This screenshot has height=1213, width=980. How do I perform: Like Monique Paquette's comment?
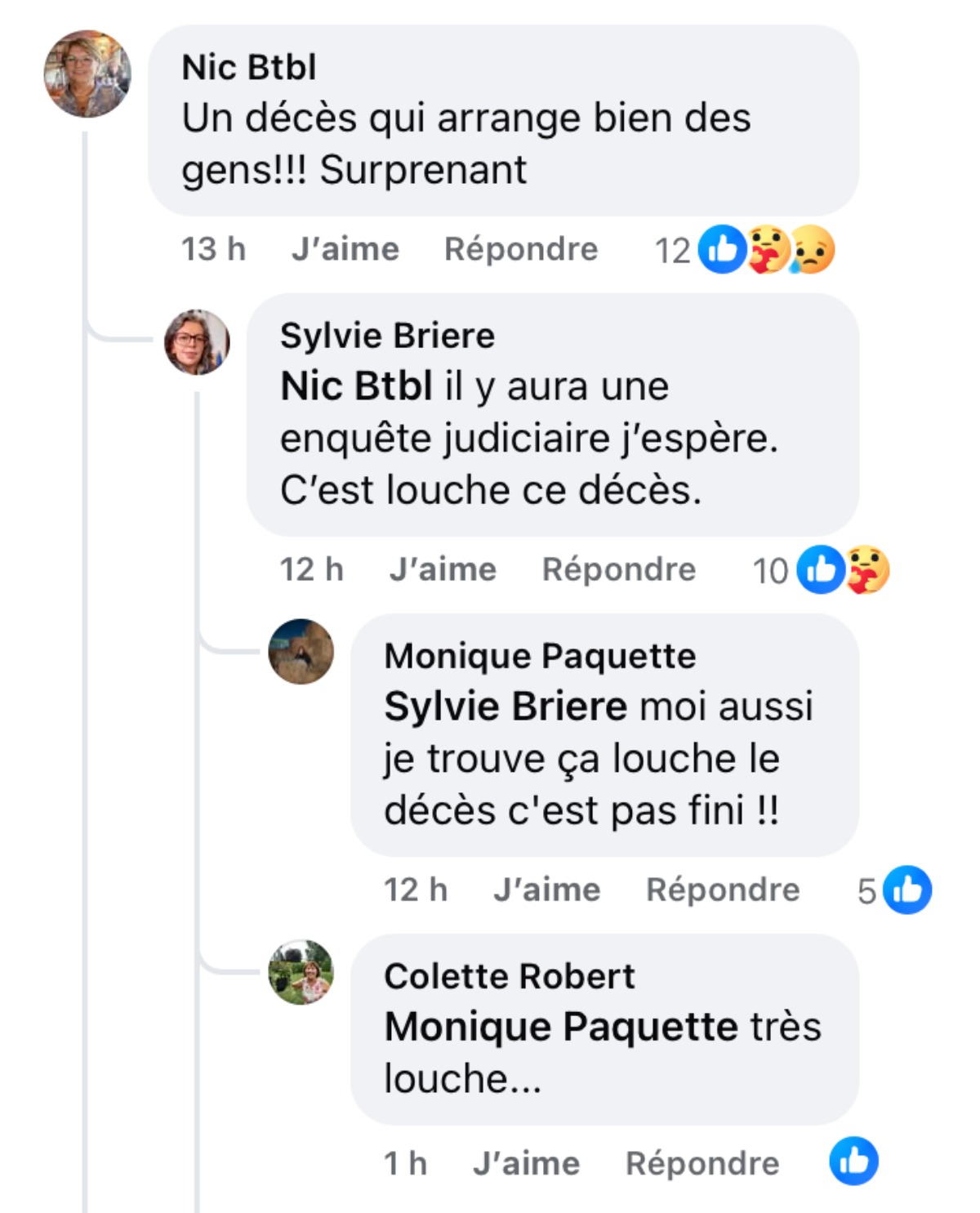pyautogui.click(x=546, y=890)
